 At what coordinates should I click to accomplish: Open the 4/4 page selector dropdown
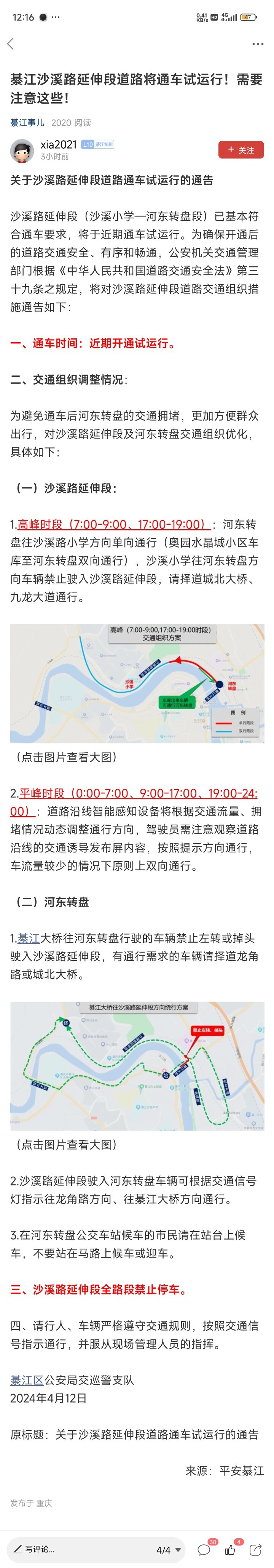click(x=169, y=1550)
